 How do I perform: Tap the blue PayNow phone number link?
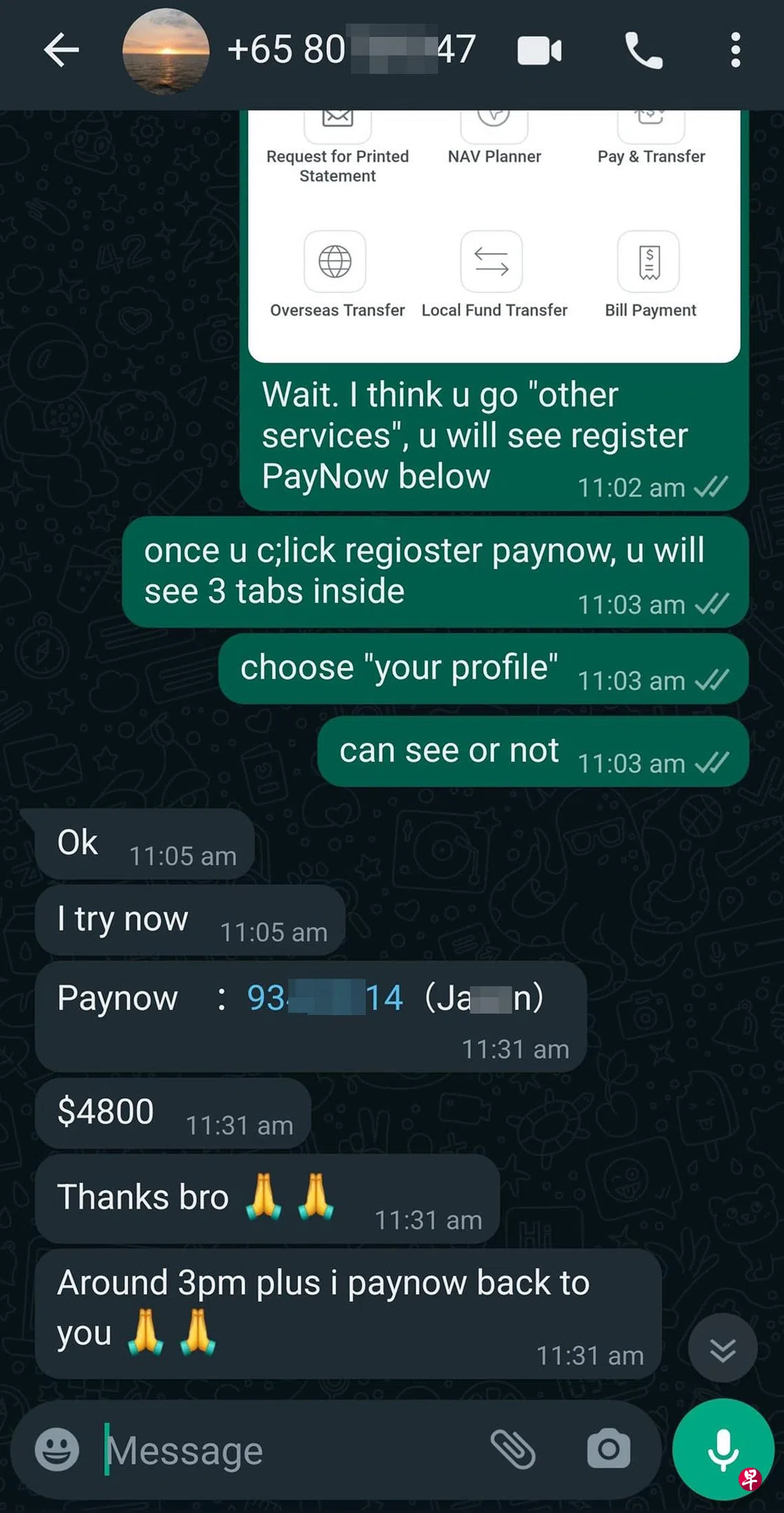click(x=325, y=997)
